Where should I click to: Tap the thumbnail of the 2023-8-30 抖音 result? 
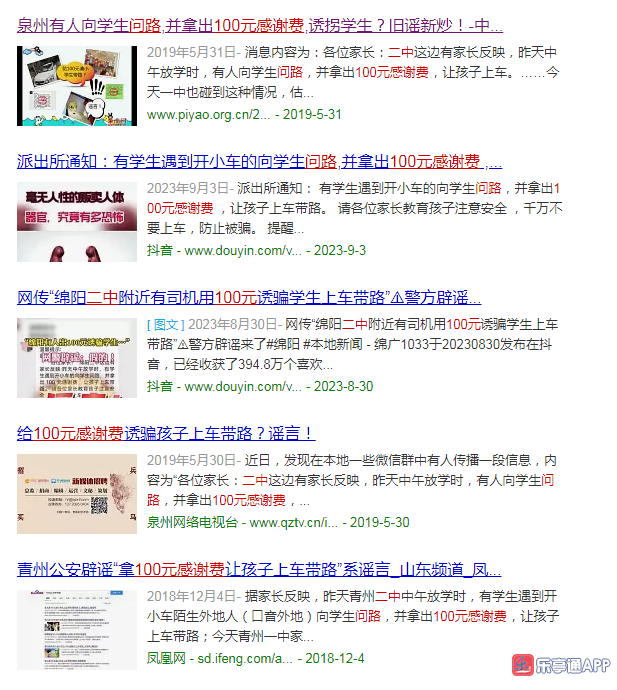tap(77, 357)
